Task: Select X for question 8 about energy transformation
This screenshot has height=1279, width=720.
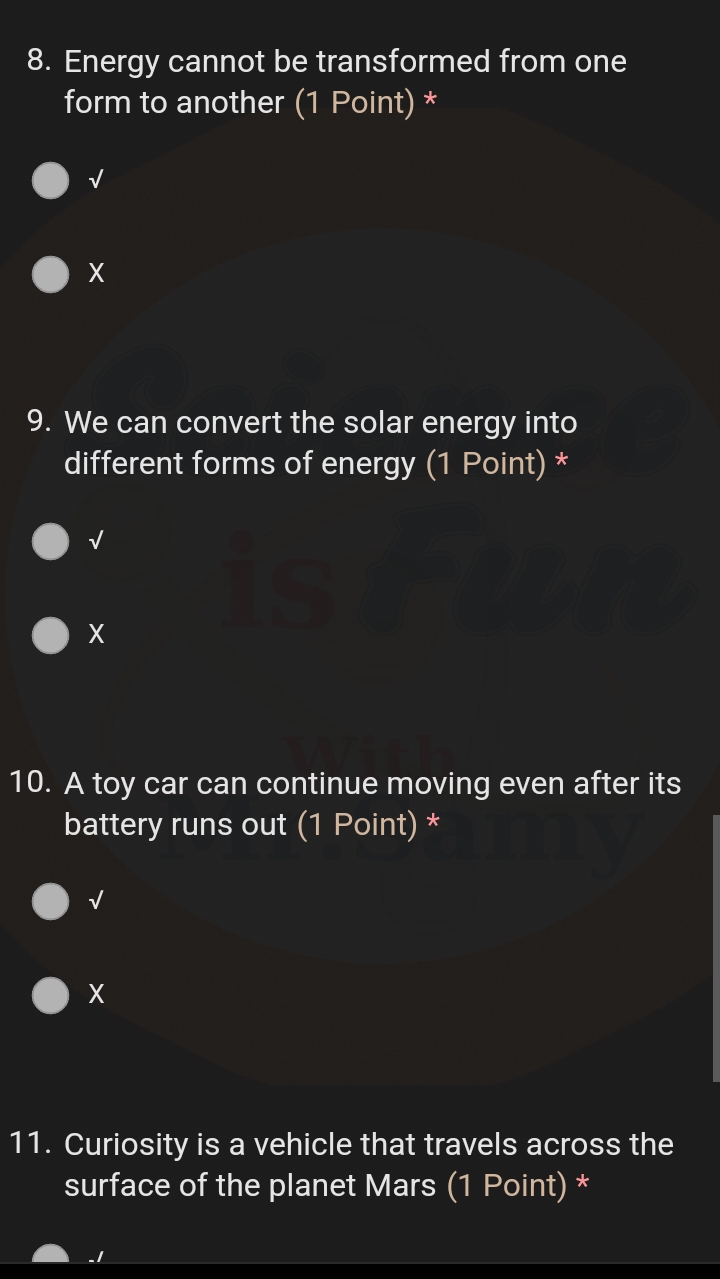Action: click(x=50, y=274)
